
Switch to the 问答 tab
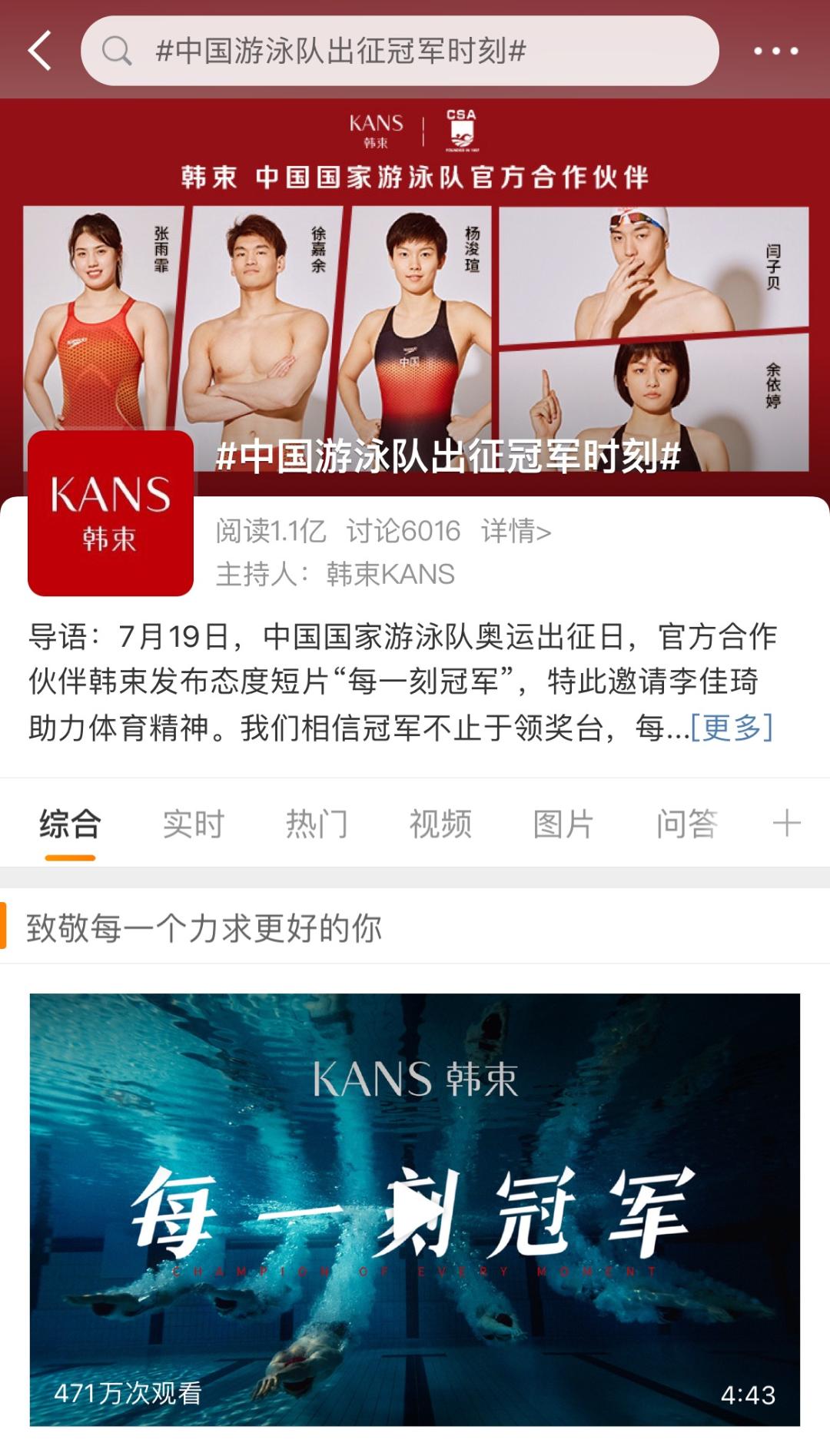tap(686, 824)
